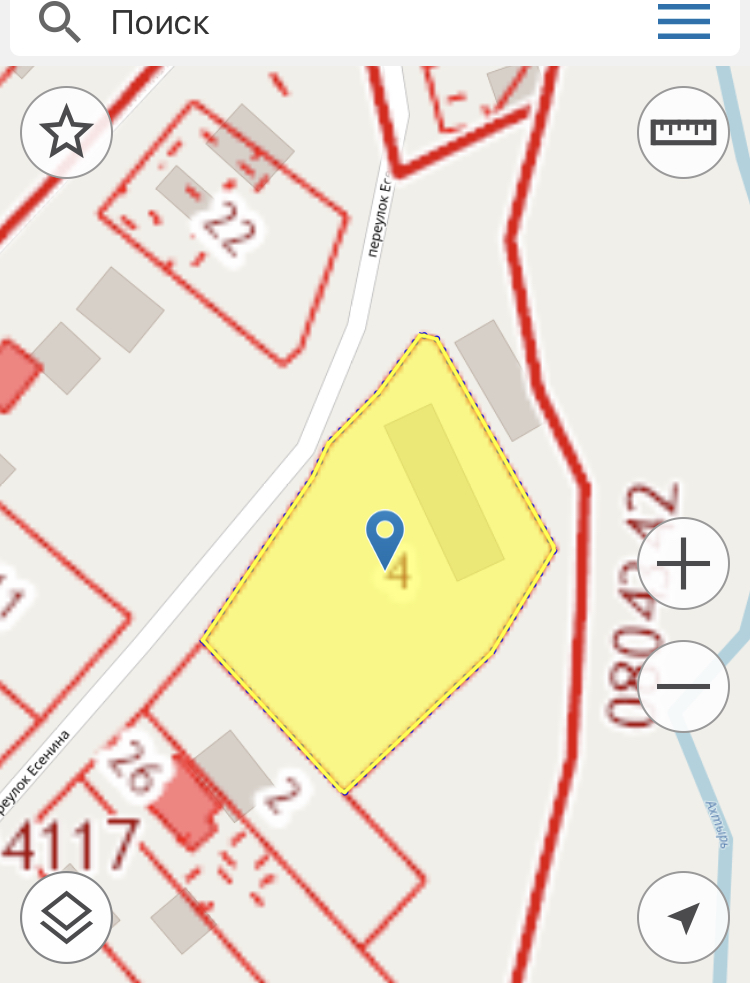750x983 pixels.
Task: Tap the blue pin on parcel 4
Action: coord(385,538)
